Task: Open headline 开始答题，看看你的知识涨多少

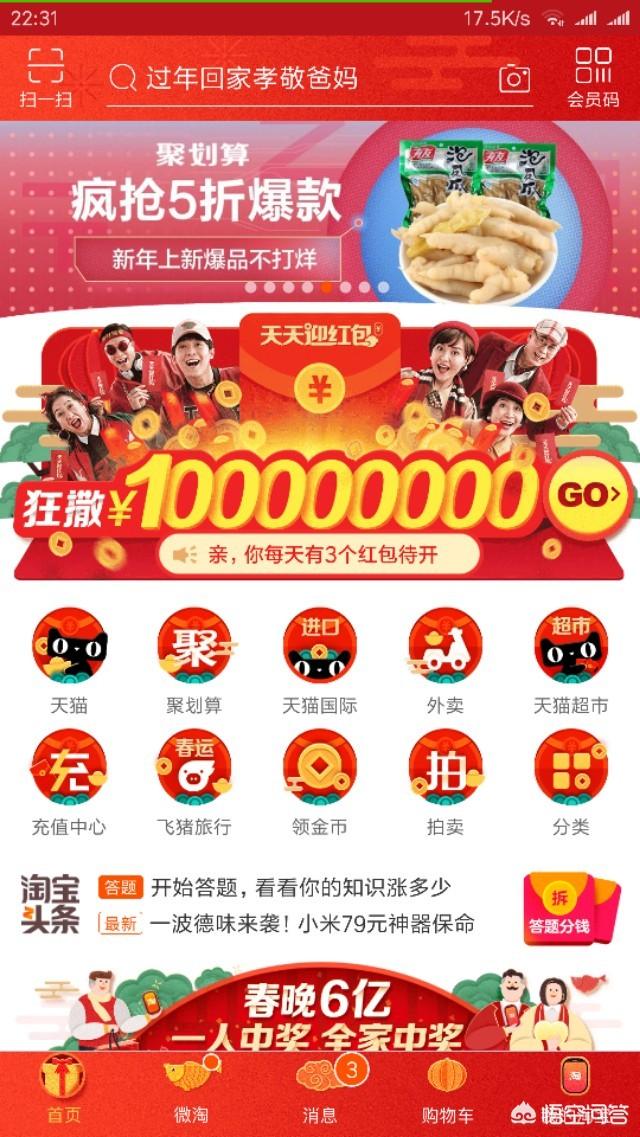Action: tap(300, 887)
